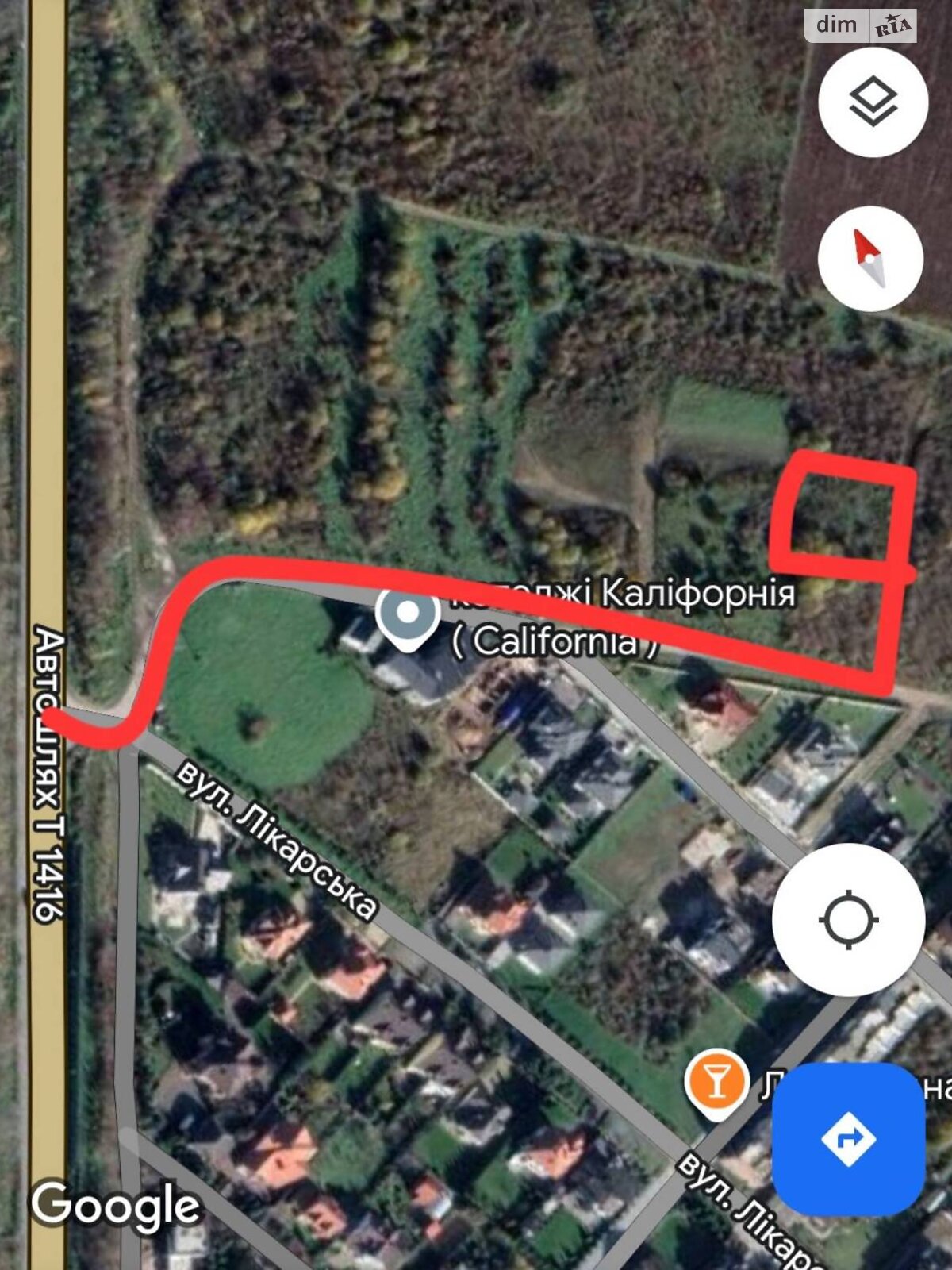Open the map layers selector

click(873, 102)
